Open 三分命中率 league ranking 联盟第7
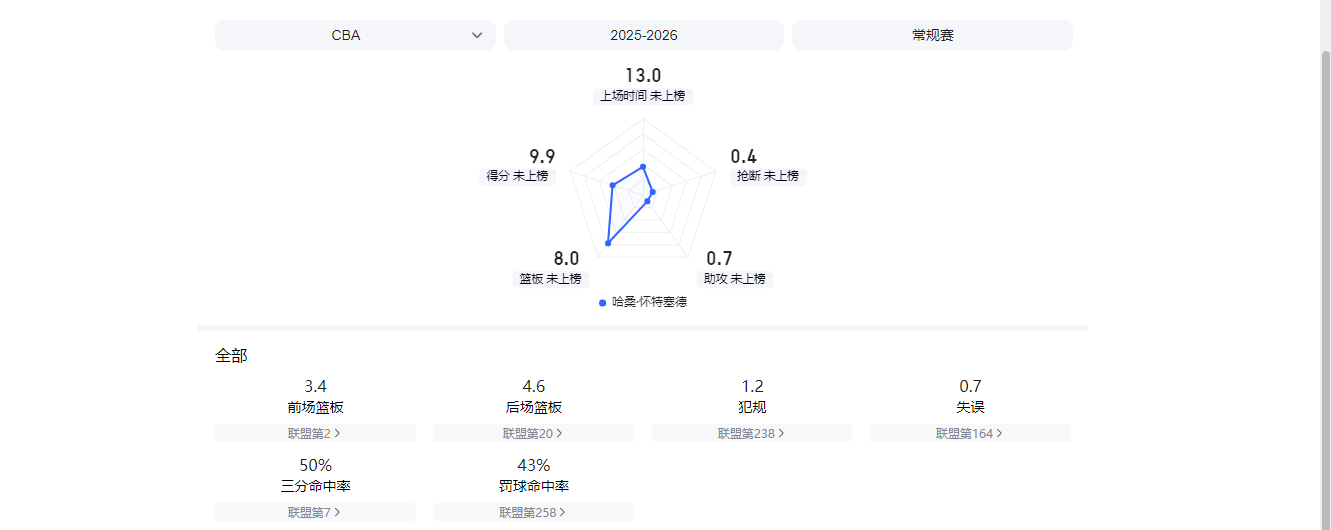The height and width of the screenshot is (530, 1331). pos(315,512)
